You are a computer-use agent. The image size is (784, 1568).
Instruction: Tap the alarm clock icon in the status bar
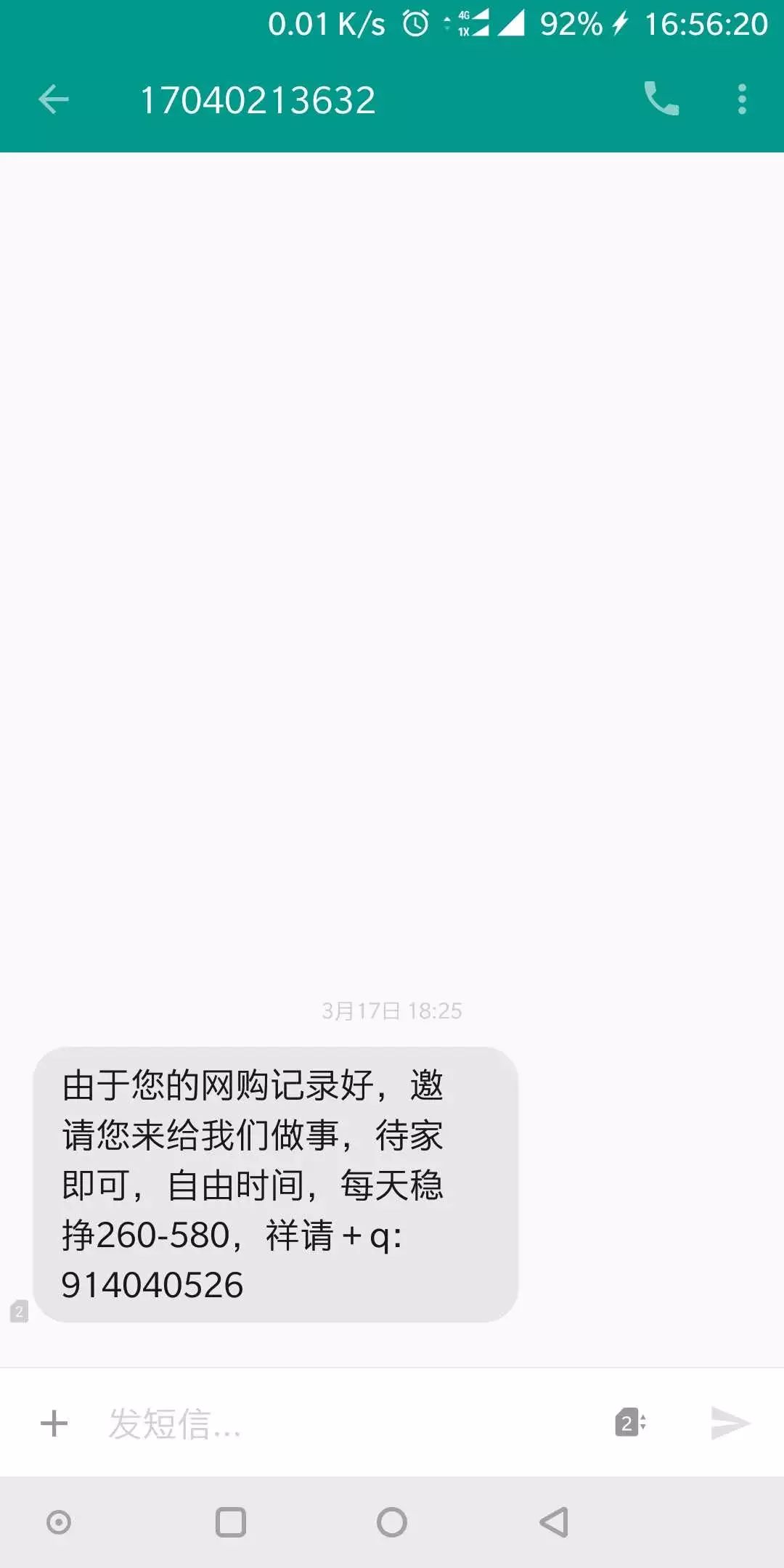(x=414, y=24)
